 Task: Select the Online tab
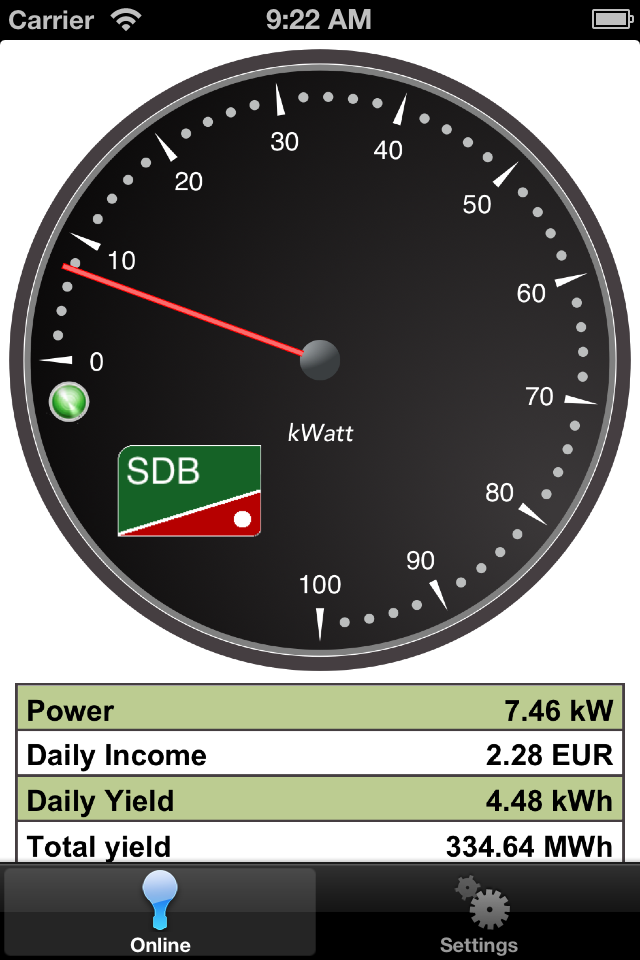(160, 912)
